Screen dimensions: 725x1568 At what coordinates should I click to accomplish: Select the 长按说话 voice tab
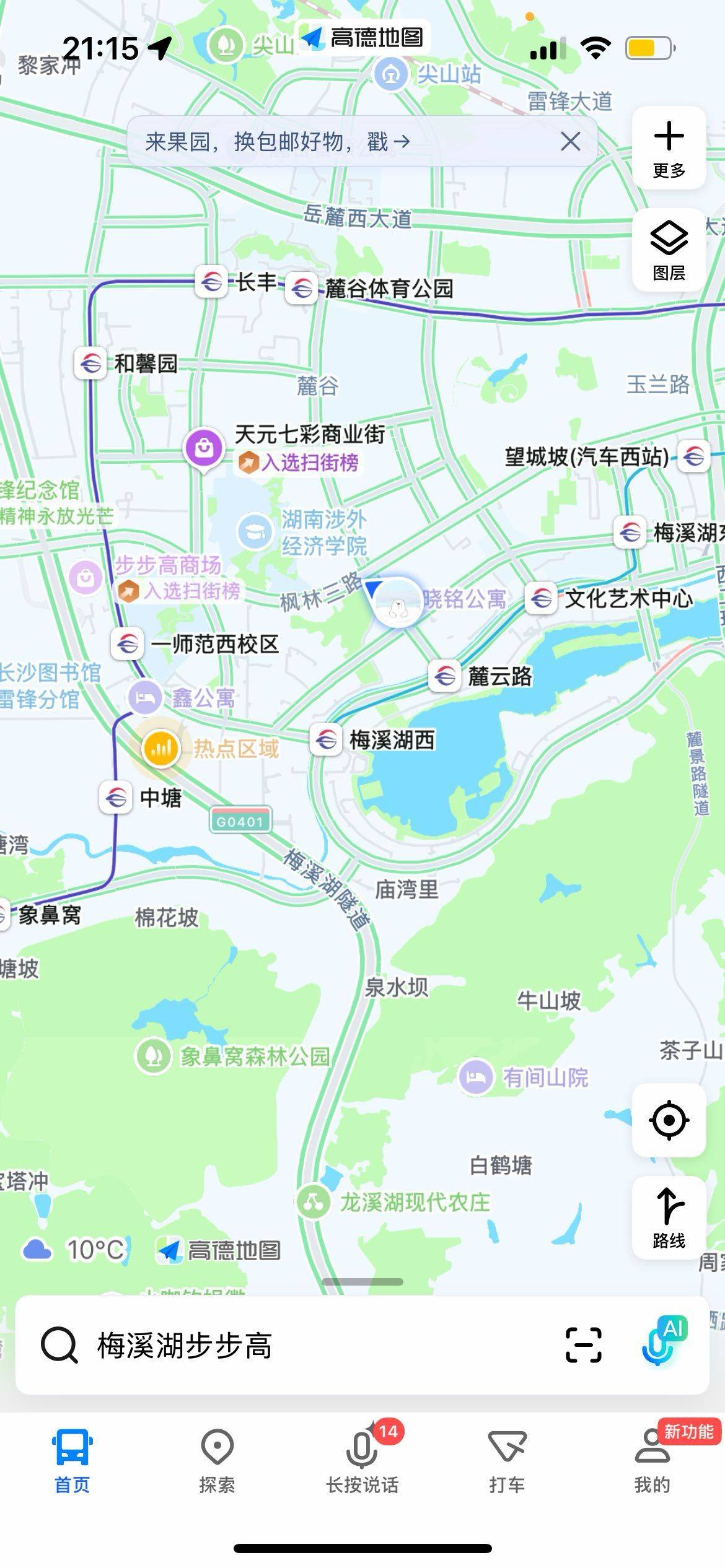[362, 1461]
